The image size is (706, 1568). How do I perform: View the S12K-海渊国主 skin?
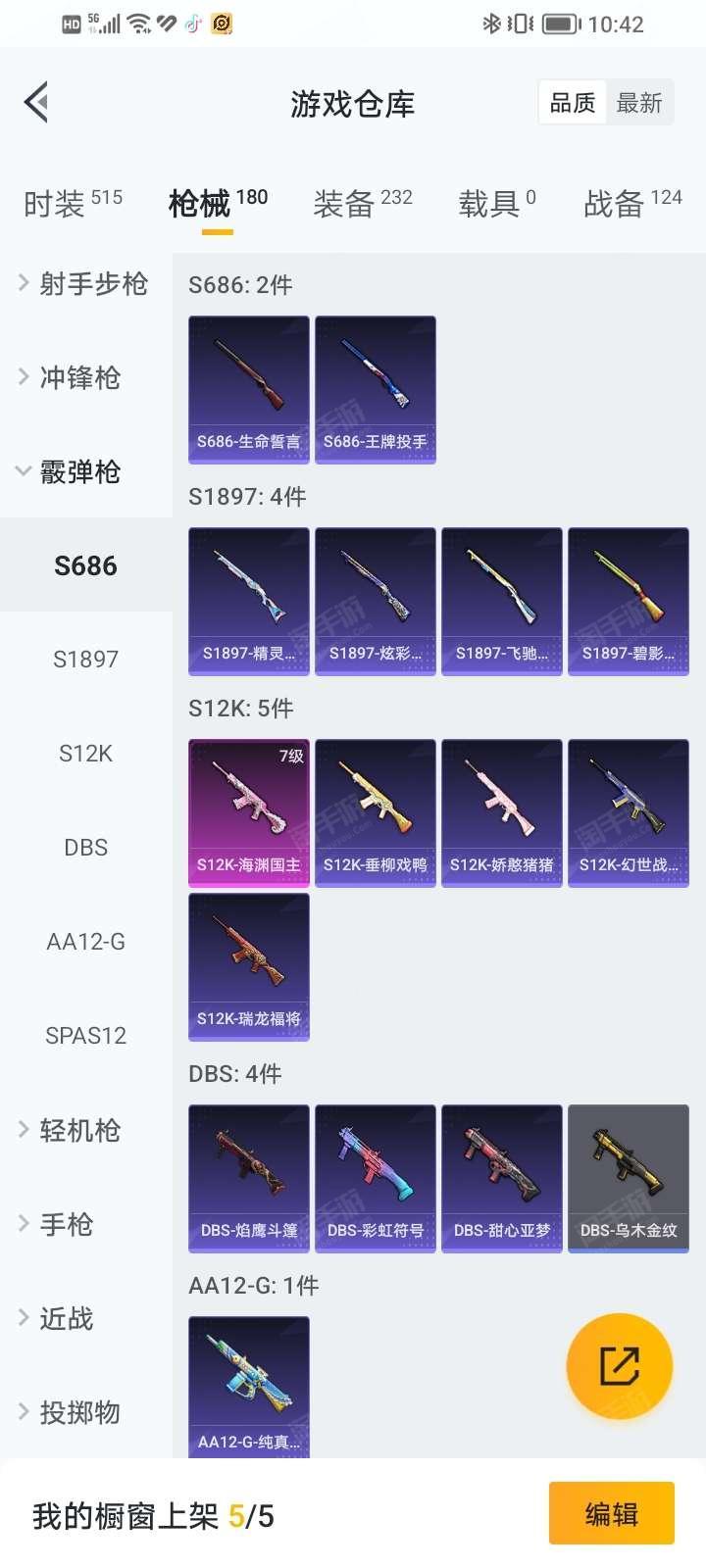point(249,812)
